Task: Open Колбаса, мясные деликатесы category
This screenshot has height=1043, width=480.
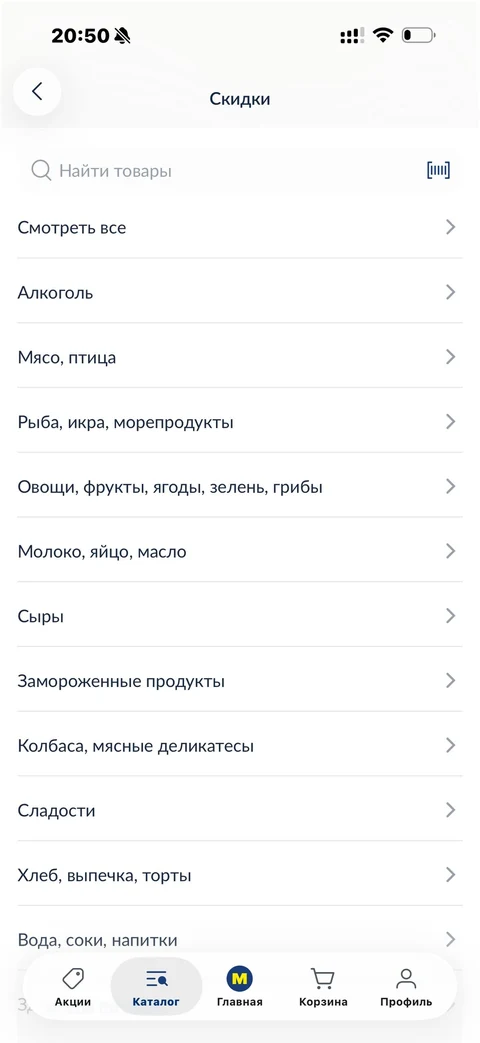Action: [240, 745]
